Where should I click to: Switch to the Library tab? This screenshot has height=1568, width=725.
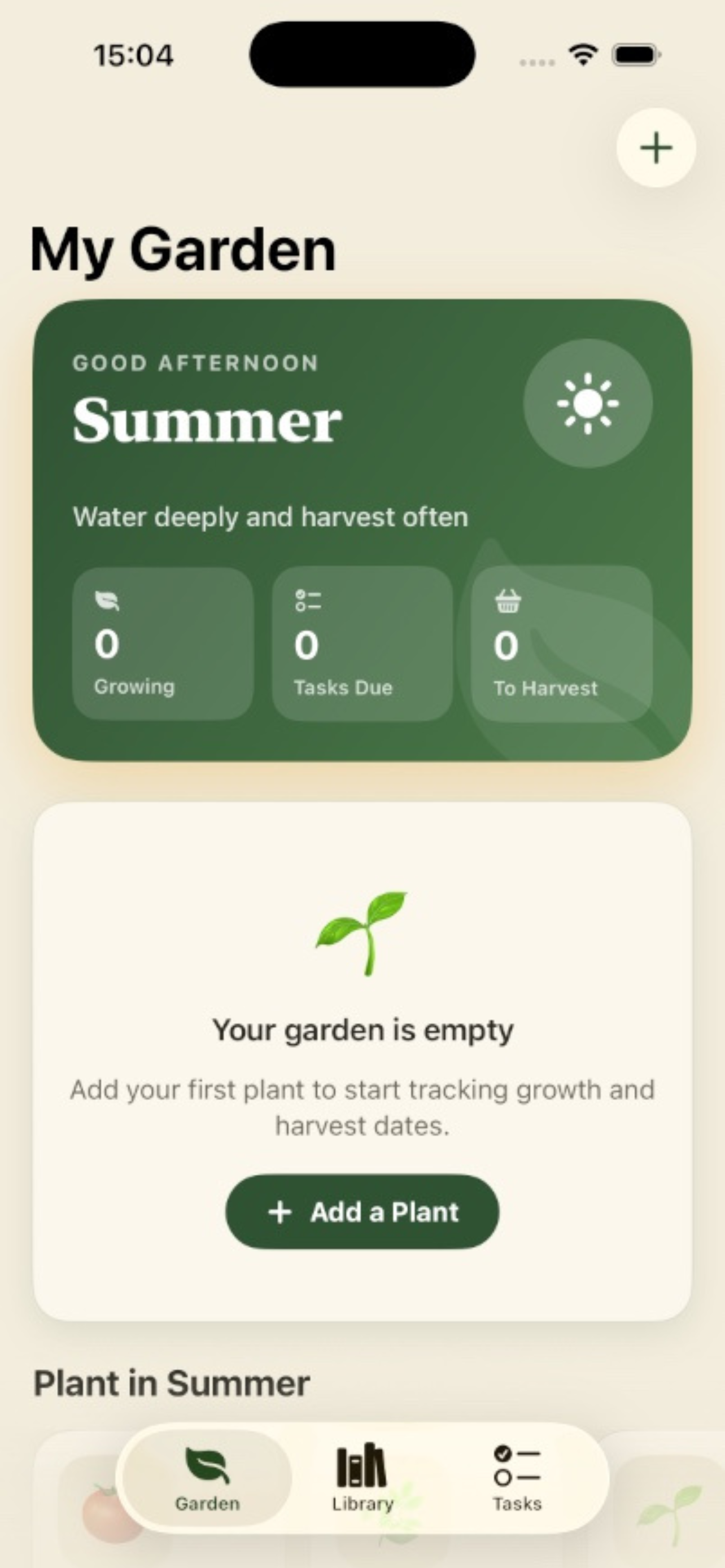point(362,1478)
